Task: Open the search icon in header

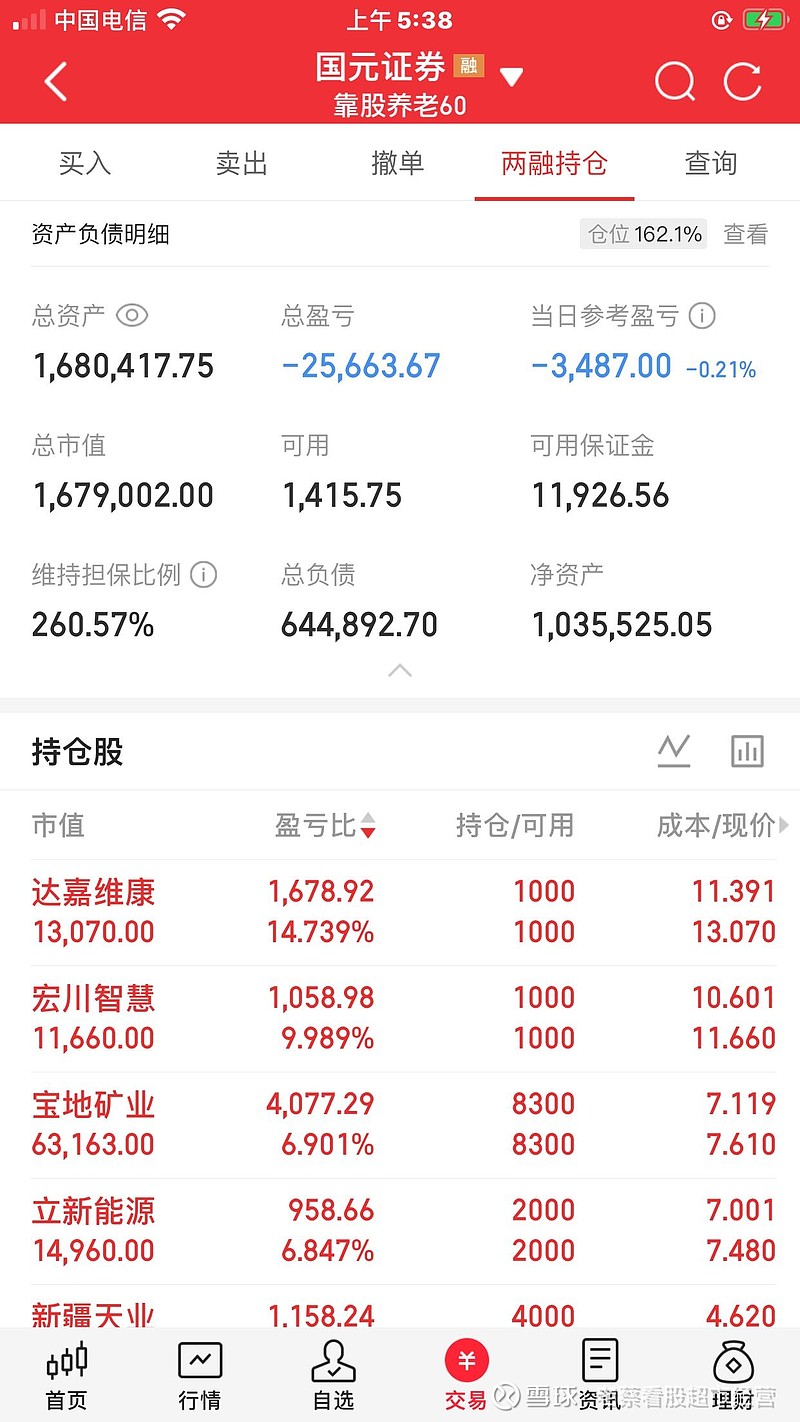Action: click(675, 82)
